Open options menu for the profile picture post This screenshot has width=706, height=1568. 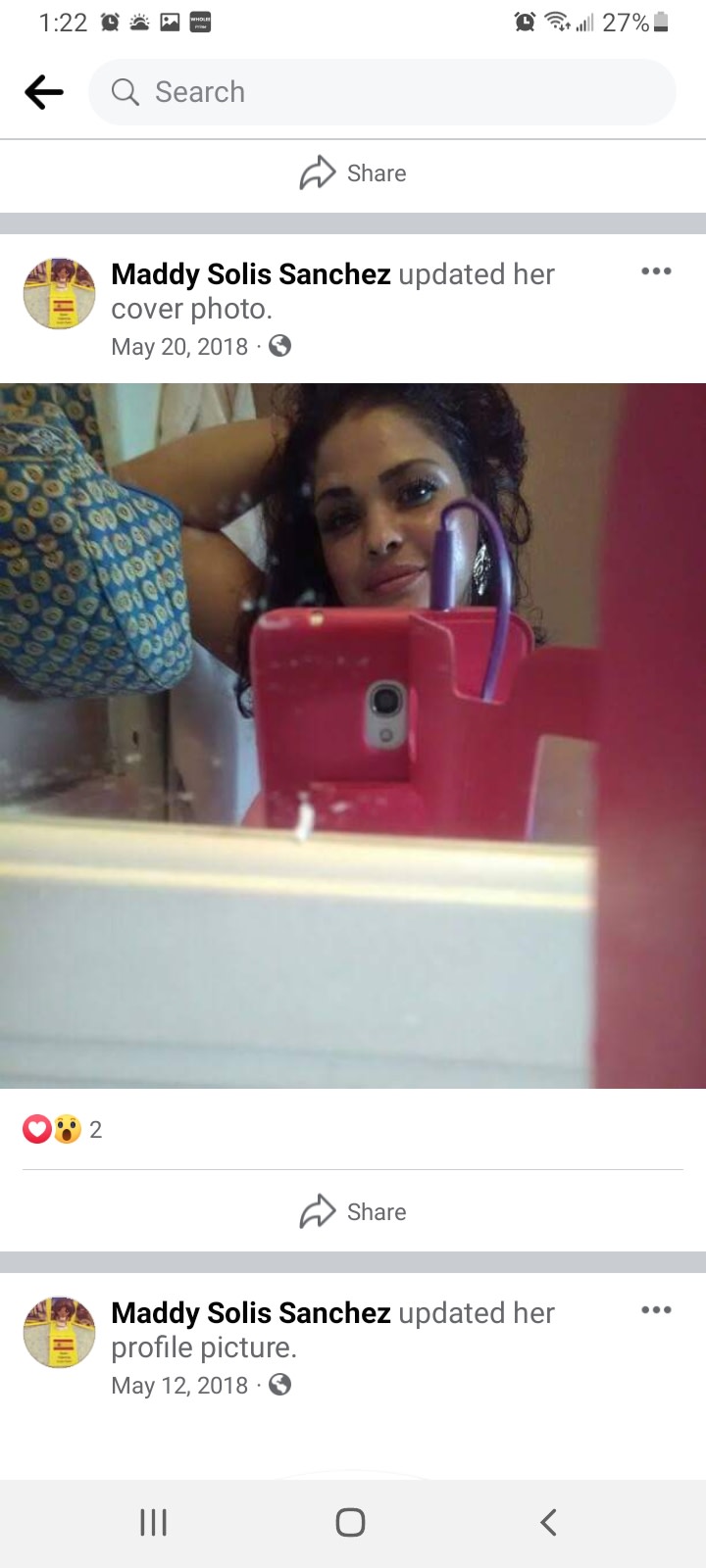pos(656,1310)
